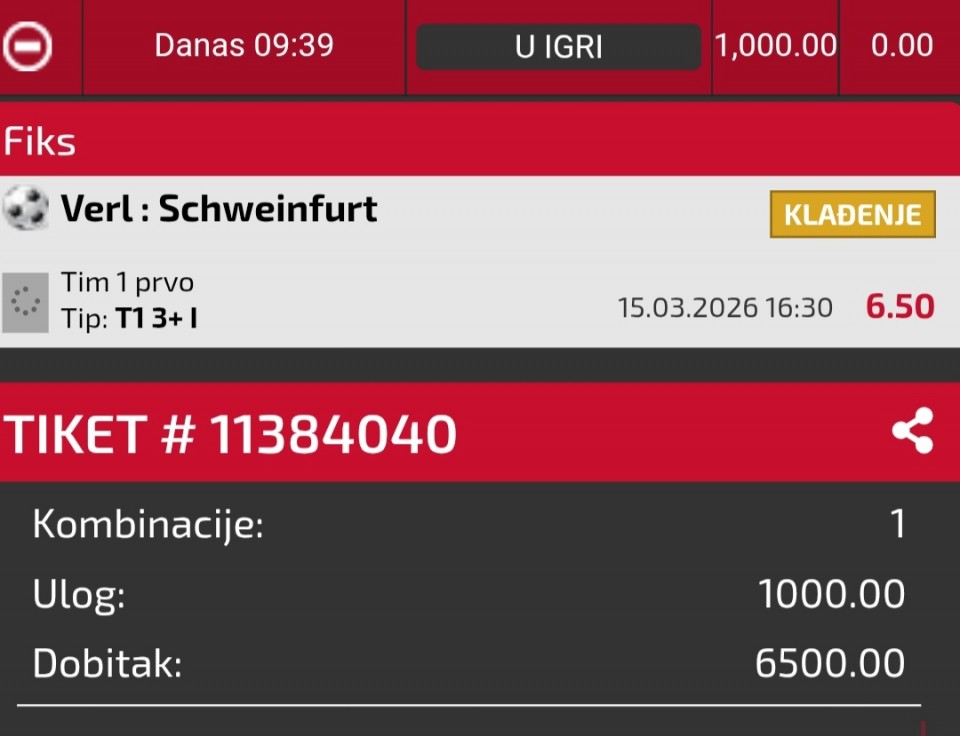Screen dimensions: 960x736
Task: Tap the red minus icon beside Danas 09:39
Action: pos(28,46)
